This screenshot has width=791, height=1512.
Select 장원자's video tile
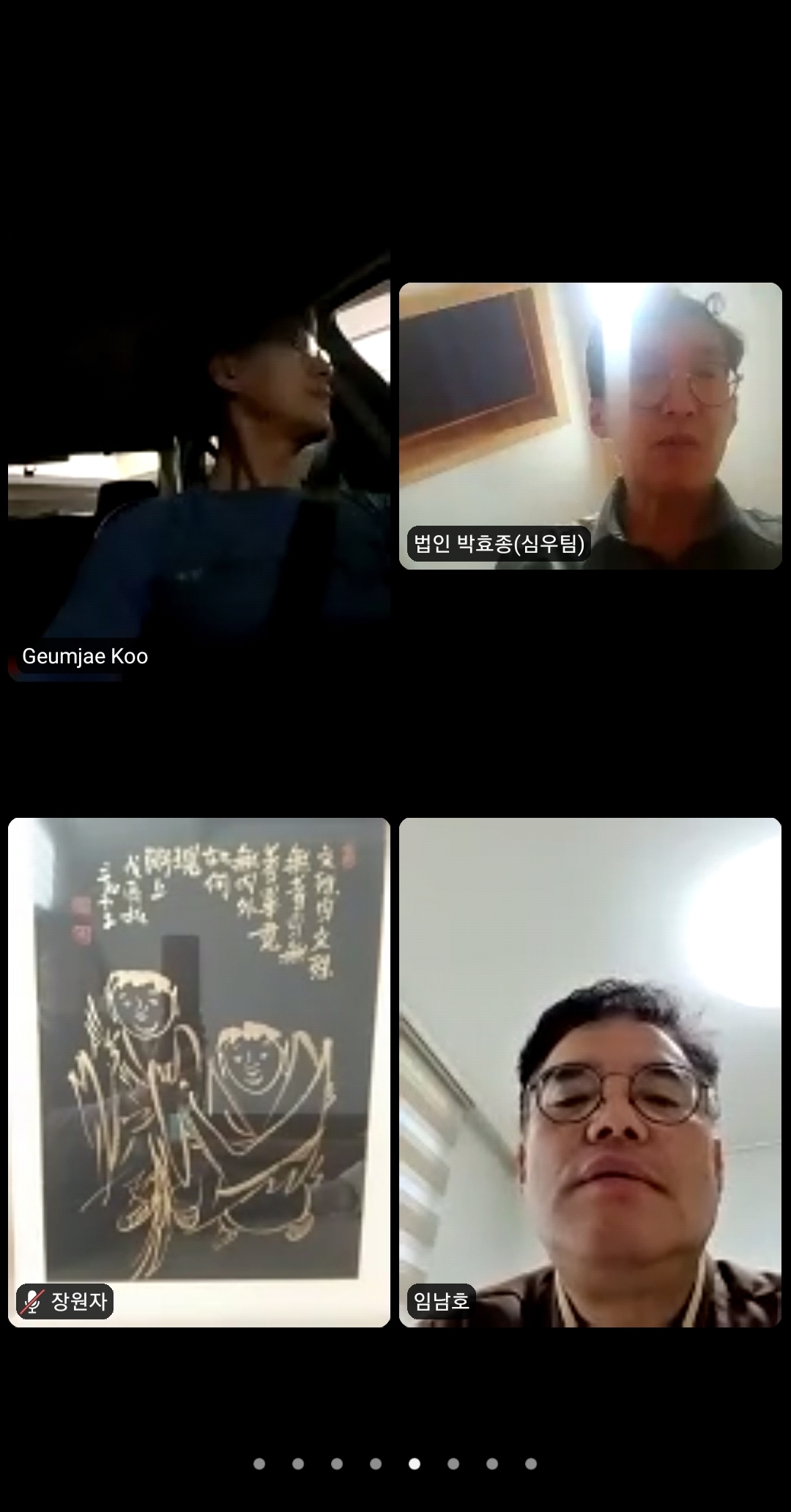click(x=199, y=1071)
